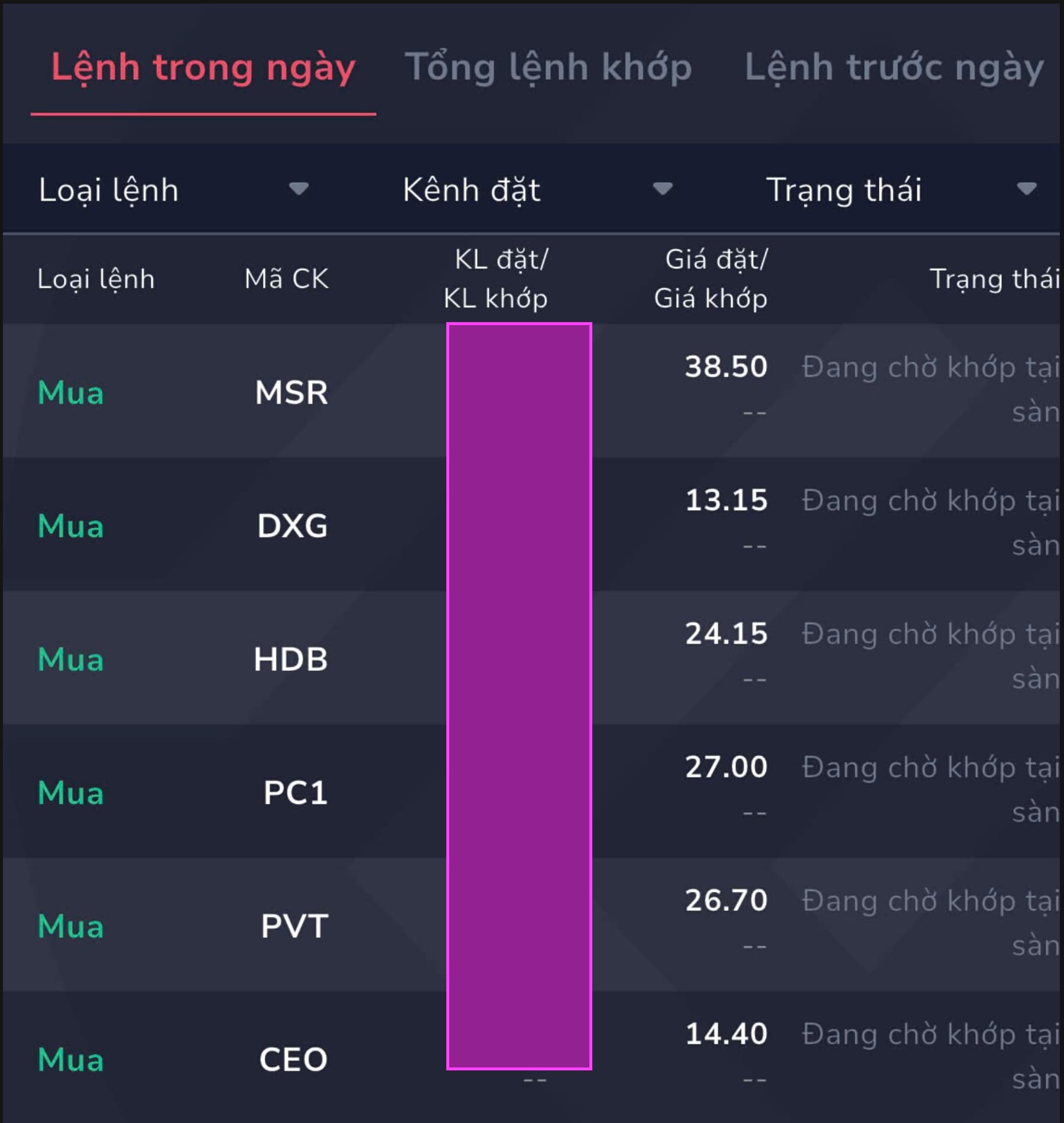
Task: Expand the Kênh đặt filter dropdown
Action: [x=537, y=190]
